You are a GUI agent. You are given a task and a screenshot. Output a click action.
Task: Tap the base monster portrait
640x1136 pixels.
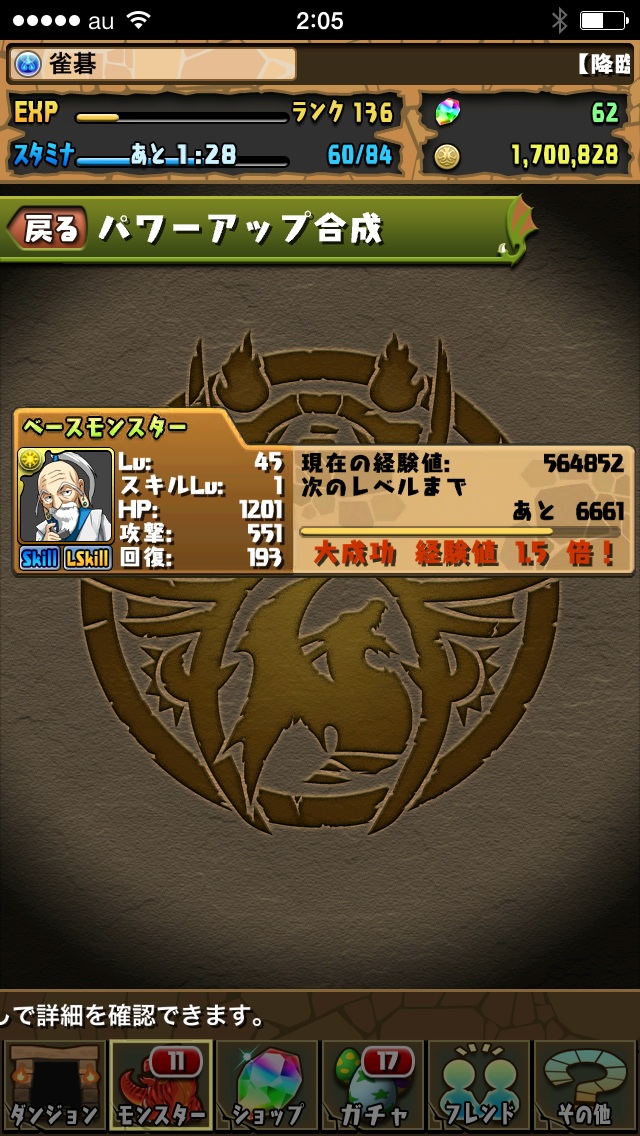(x=65, y=497)
